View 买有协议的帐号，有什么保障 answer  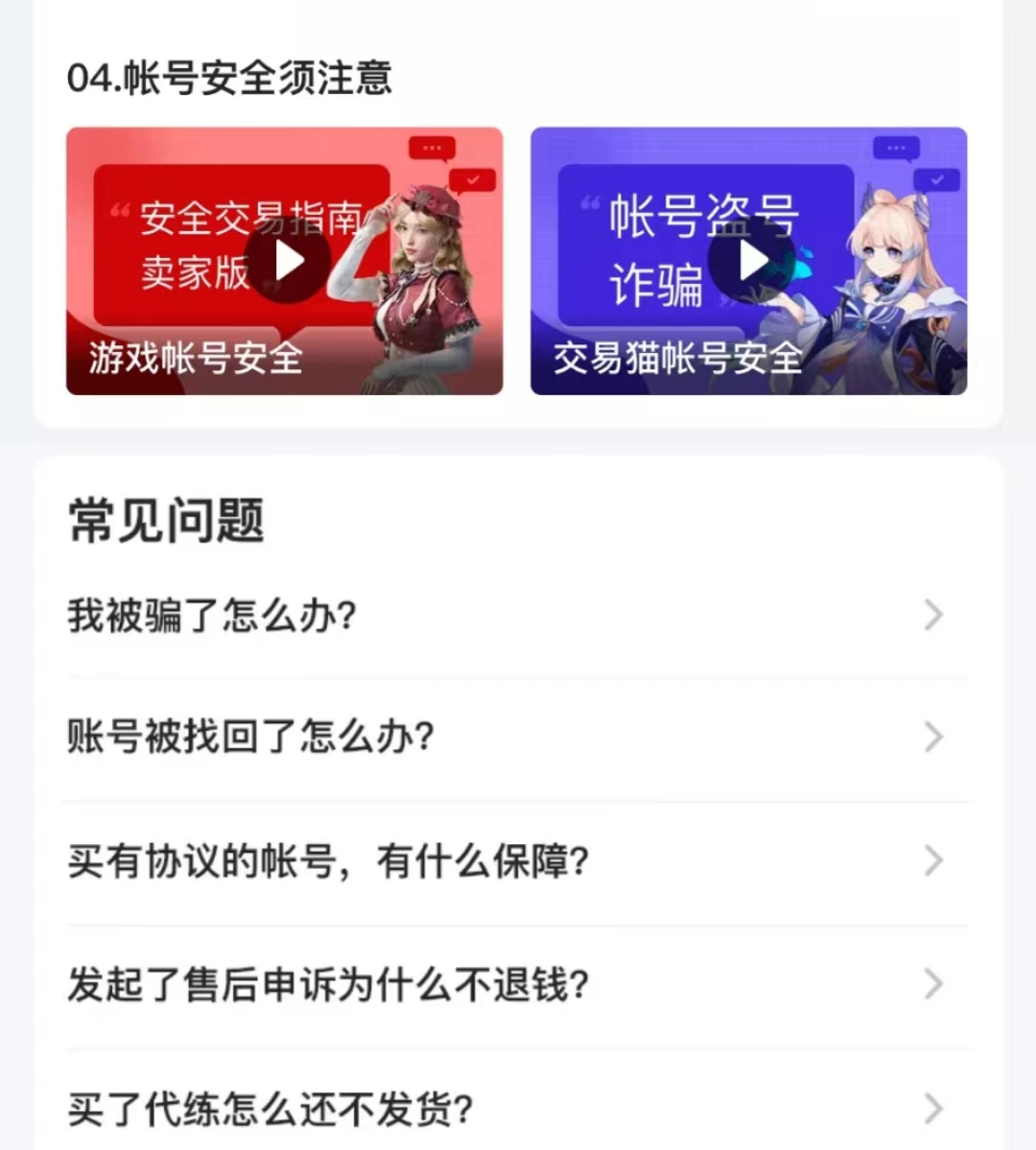(x=504, y=861)
